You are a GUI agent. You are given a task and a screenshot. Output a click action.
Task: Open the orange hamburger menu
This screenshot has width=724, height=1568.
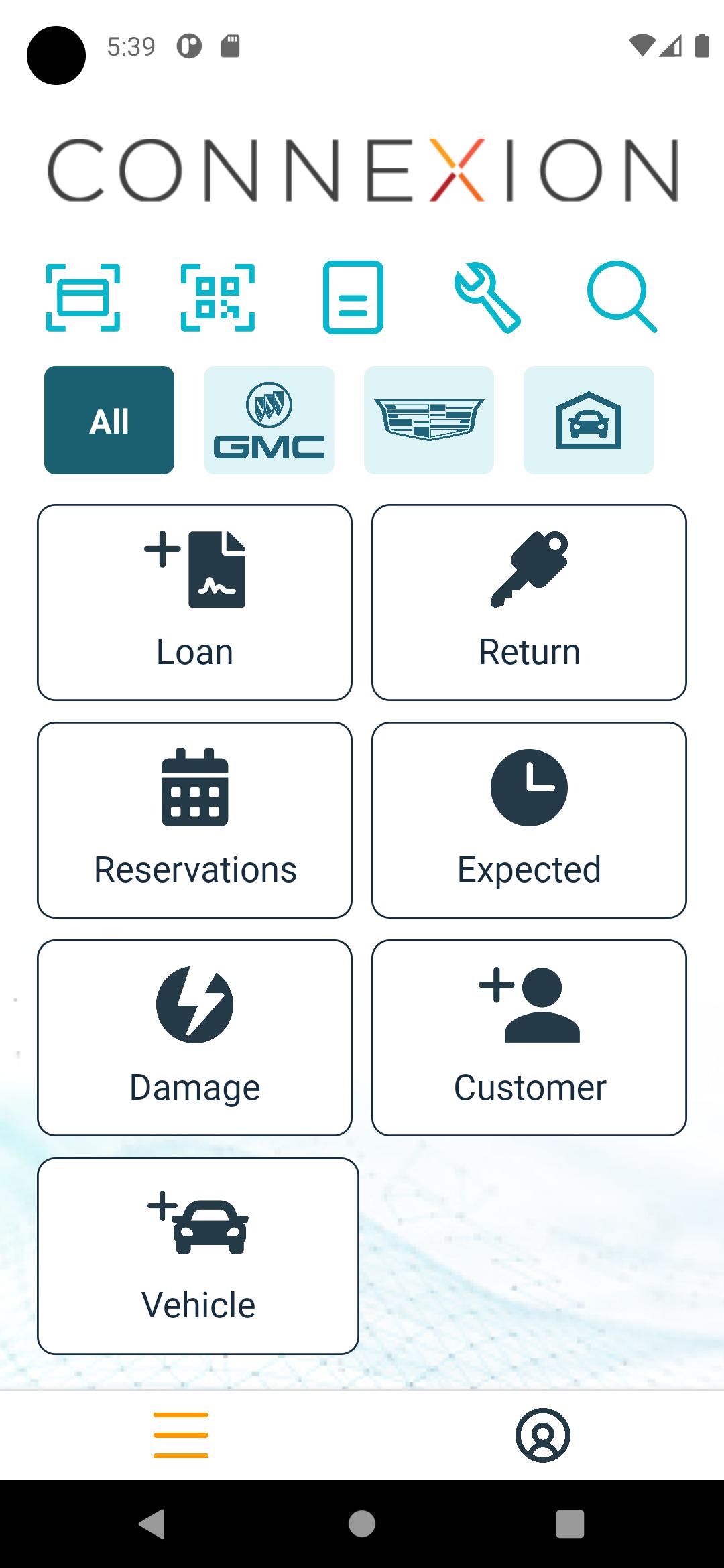pos(181,1435)
